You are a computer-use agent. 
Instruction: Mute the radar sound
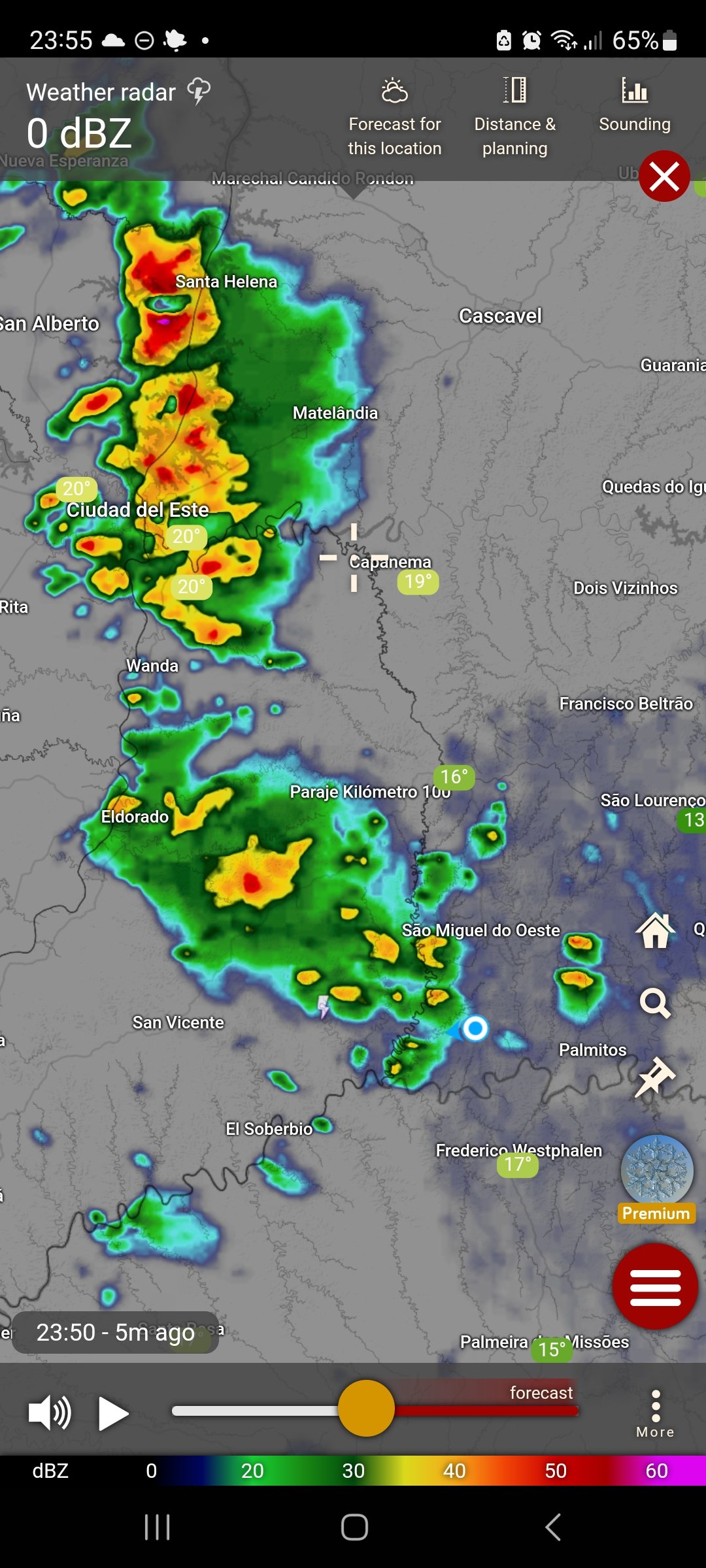(50, 1413)
